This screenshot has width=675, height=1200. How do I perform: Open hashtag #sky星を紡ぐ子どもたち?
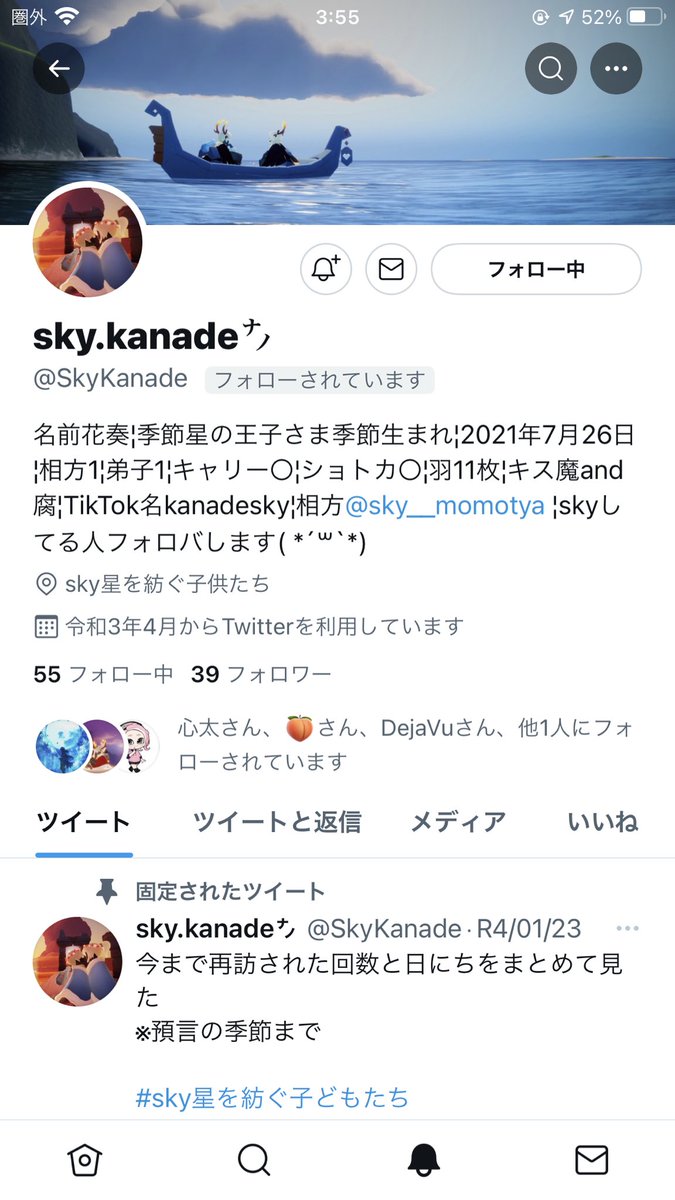(x=272, y=1097)
